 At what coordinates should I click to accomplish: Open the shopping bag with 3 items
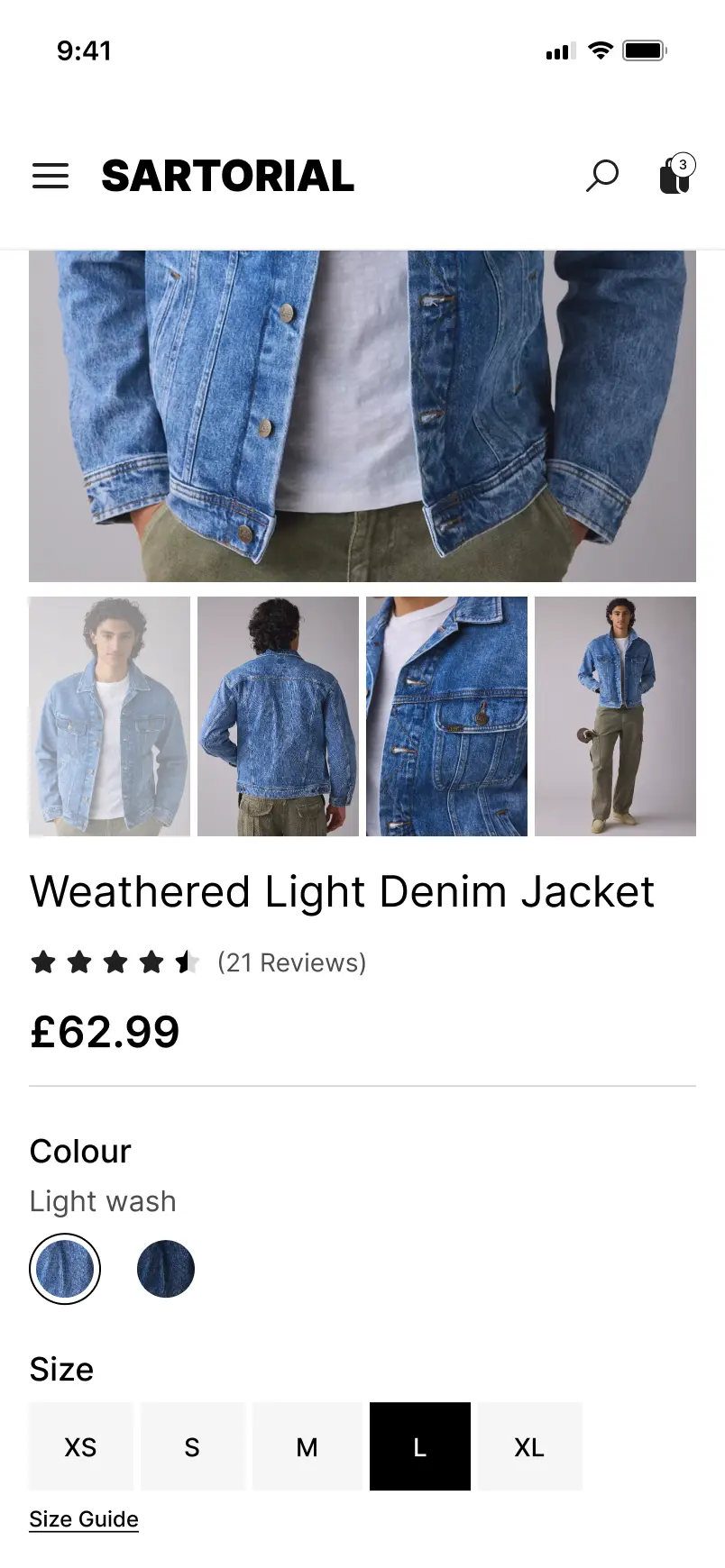click(x=677, y=174)
